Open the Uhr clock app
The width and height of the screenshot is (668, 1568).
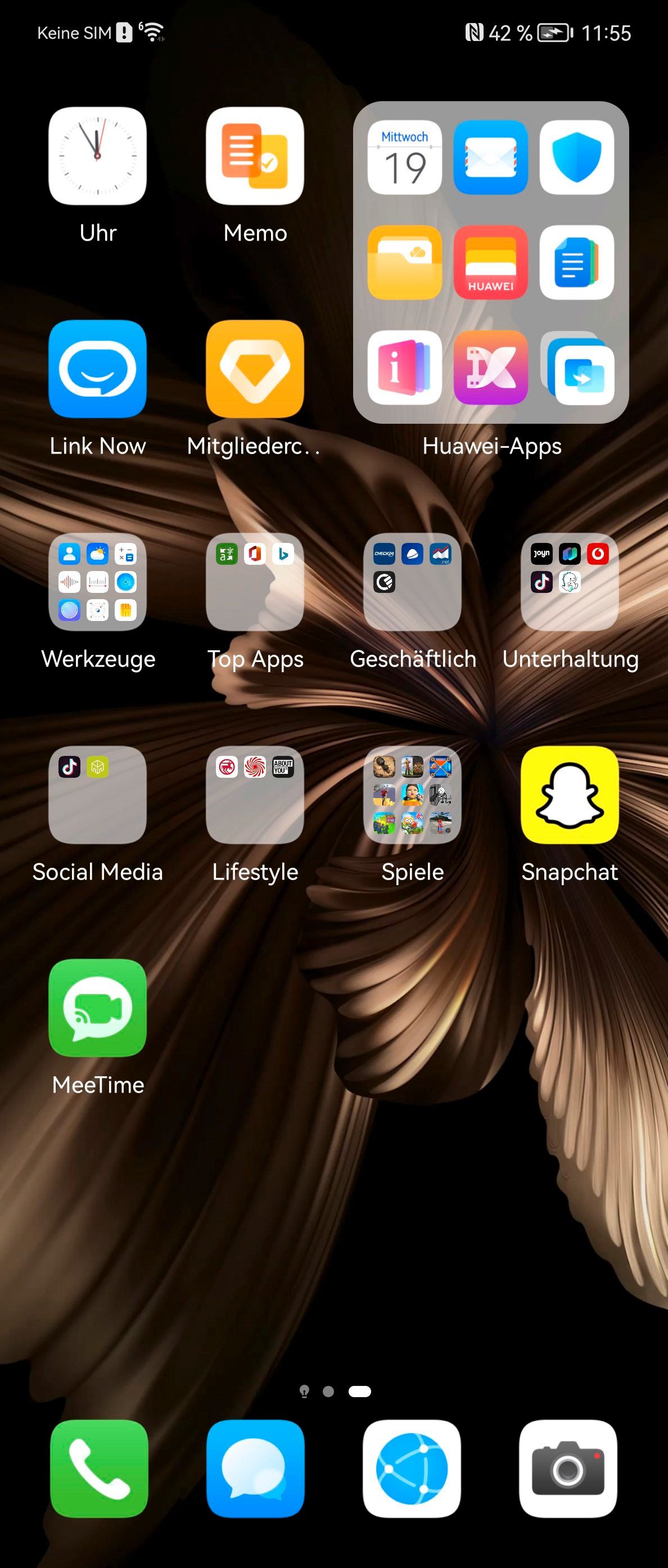point(97,156)
